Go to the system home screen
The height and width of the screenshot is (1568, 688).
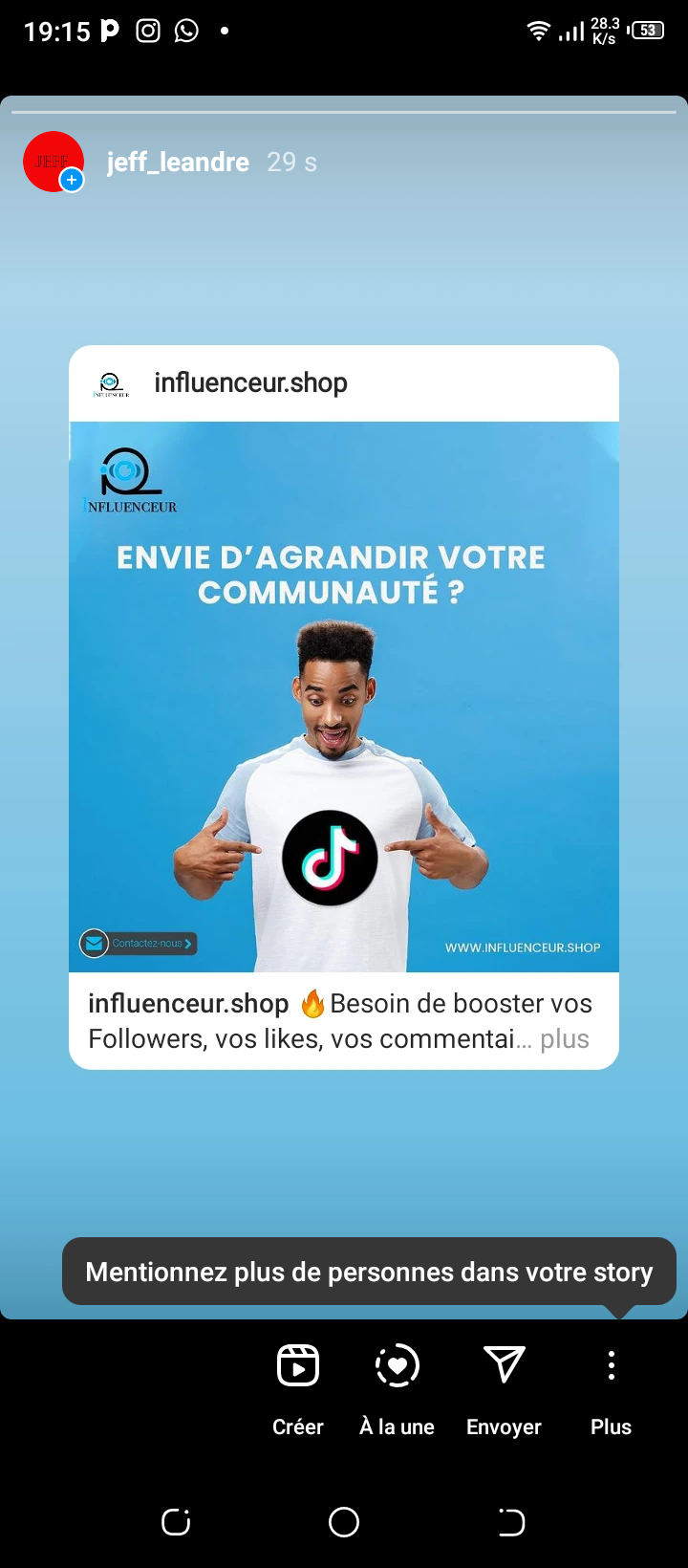coord(344,1522)
